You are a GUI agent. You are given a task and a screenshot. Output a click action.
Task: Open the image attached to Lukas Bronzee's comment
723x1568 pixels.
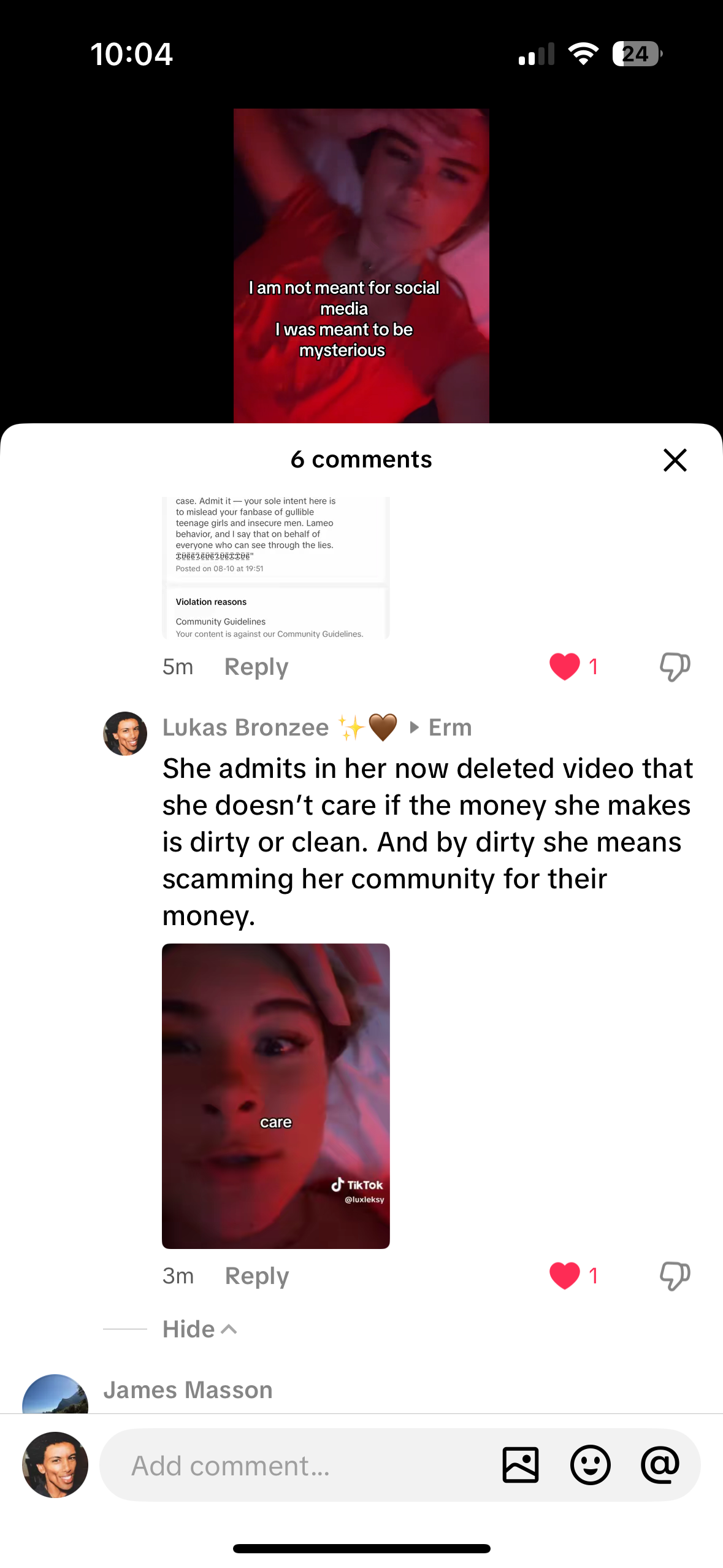point(275,1096)
